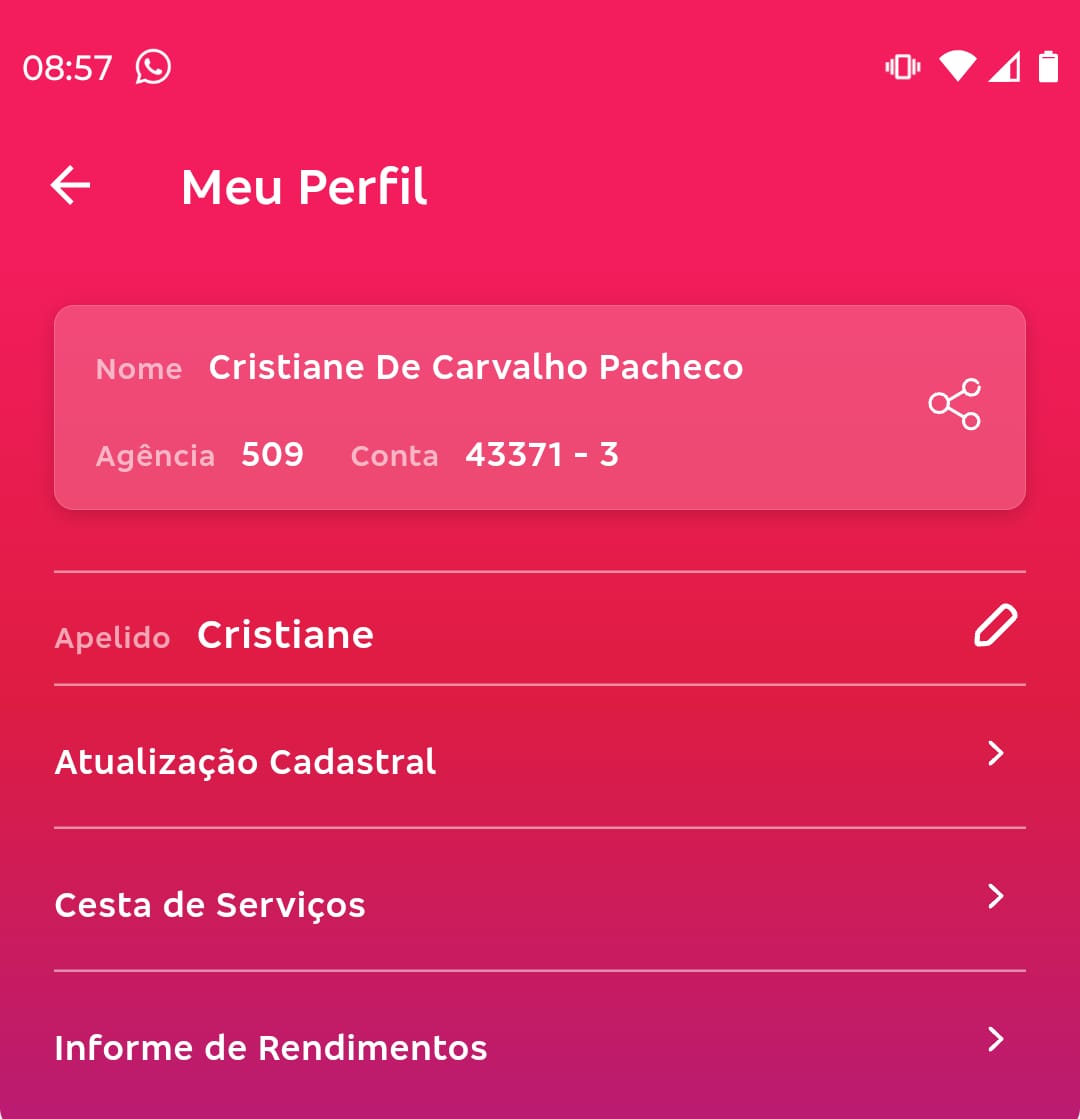Go back from Meu Perfil

70,186
